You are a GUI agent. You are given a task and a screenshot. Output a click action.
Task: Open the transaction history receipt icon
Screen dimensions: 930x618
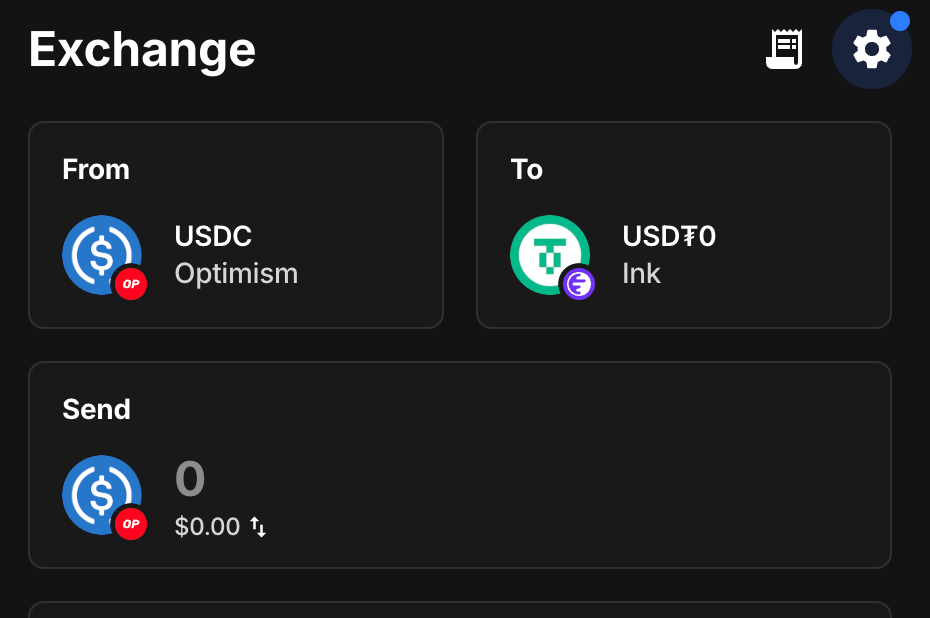[x=785, y=49]
